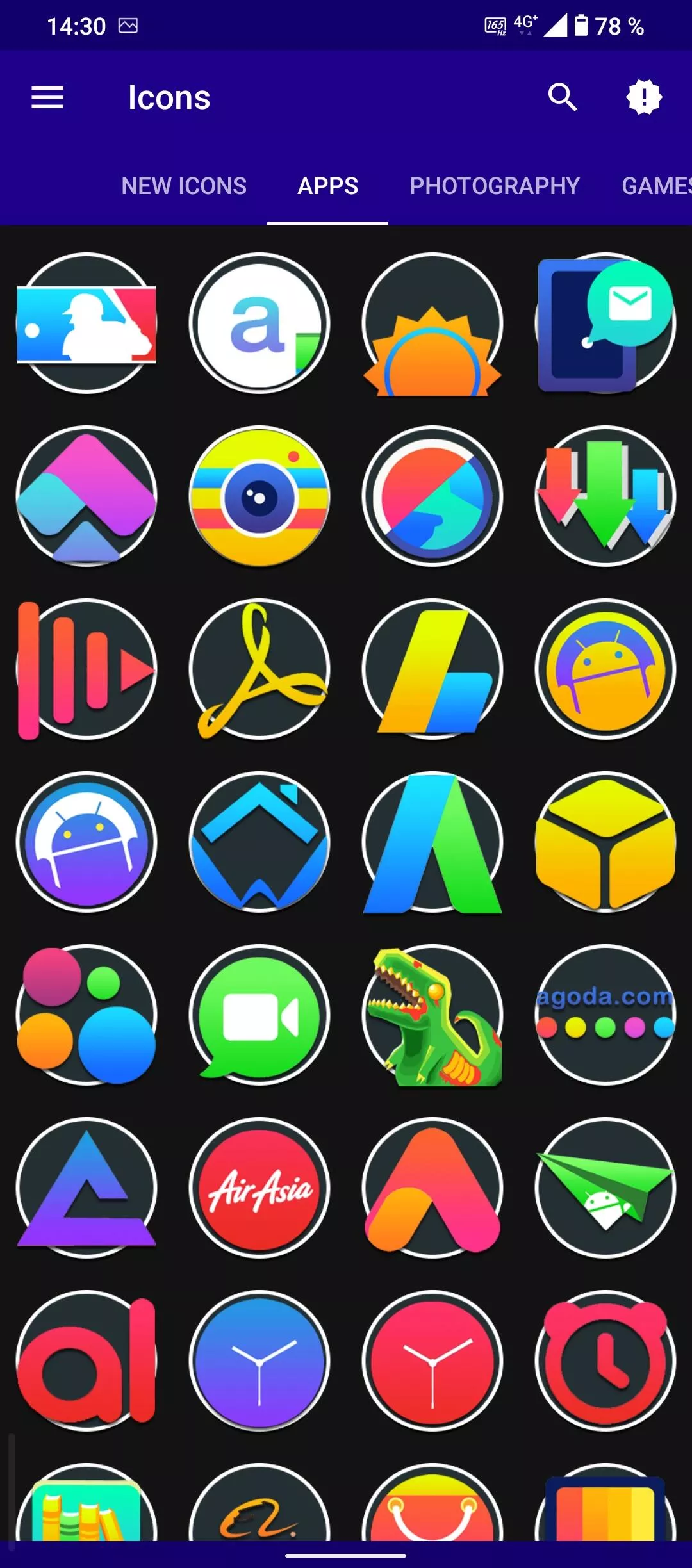Open the green dinosaur icon
Viewport: 692px width, 1568px height.
(432, 1015)
